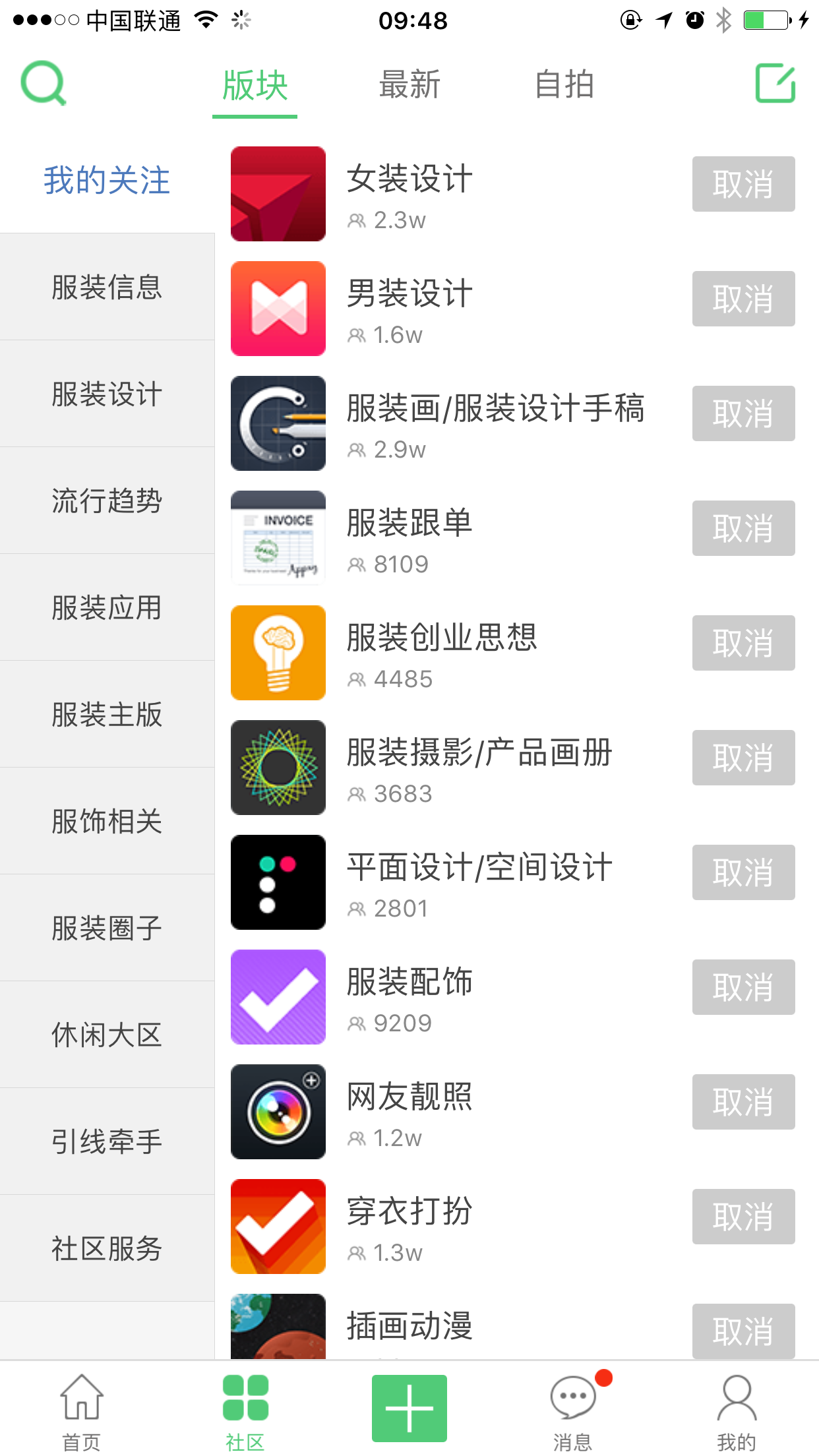Open 社区服务 category in sidebar

(107, 1249)
